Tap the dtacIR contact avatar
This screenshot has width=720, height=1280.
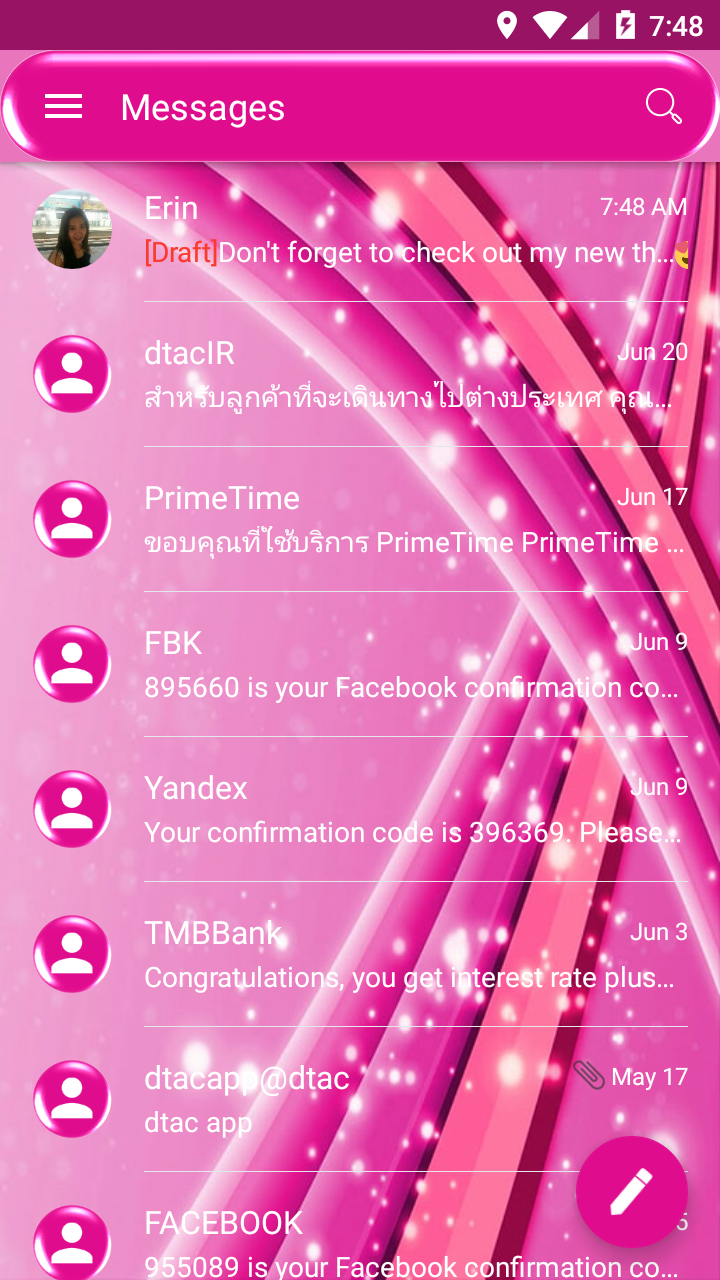coord(72,373)
